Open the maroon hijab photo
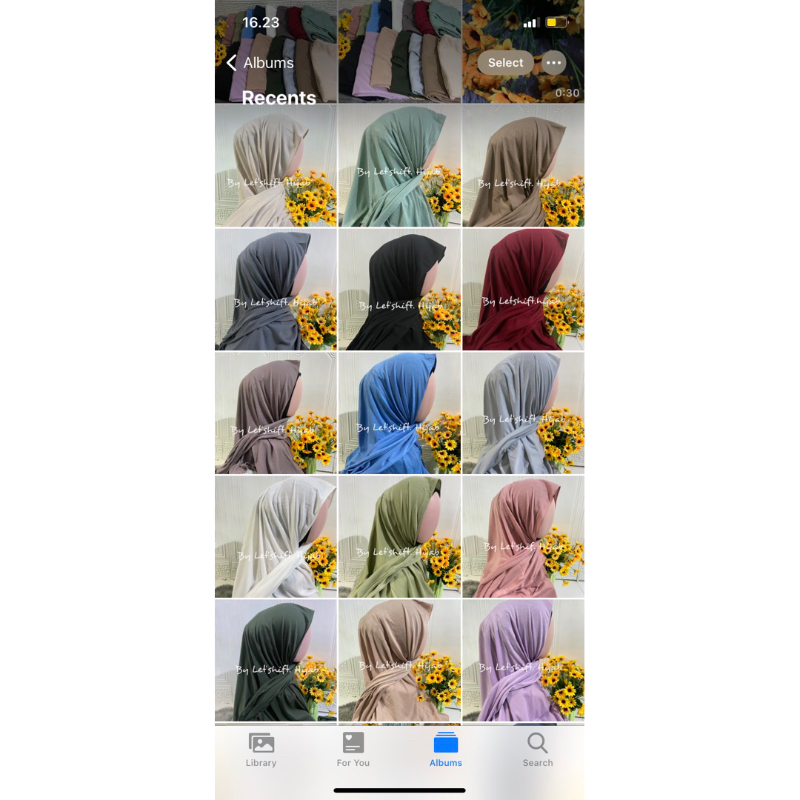800x800 pixels. [523, 289]
